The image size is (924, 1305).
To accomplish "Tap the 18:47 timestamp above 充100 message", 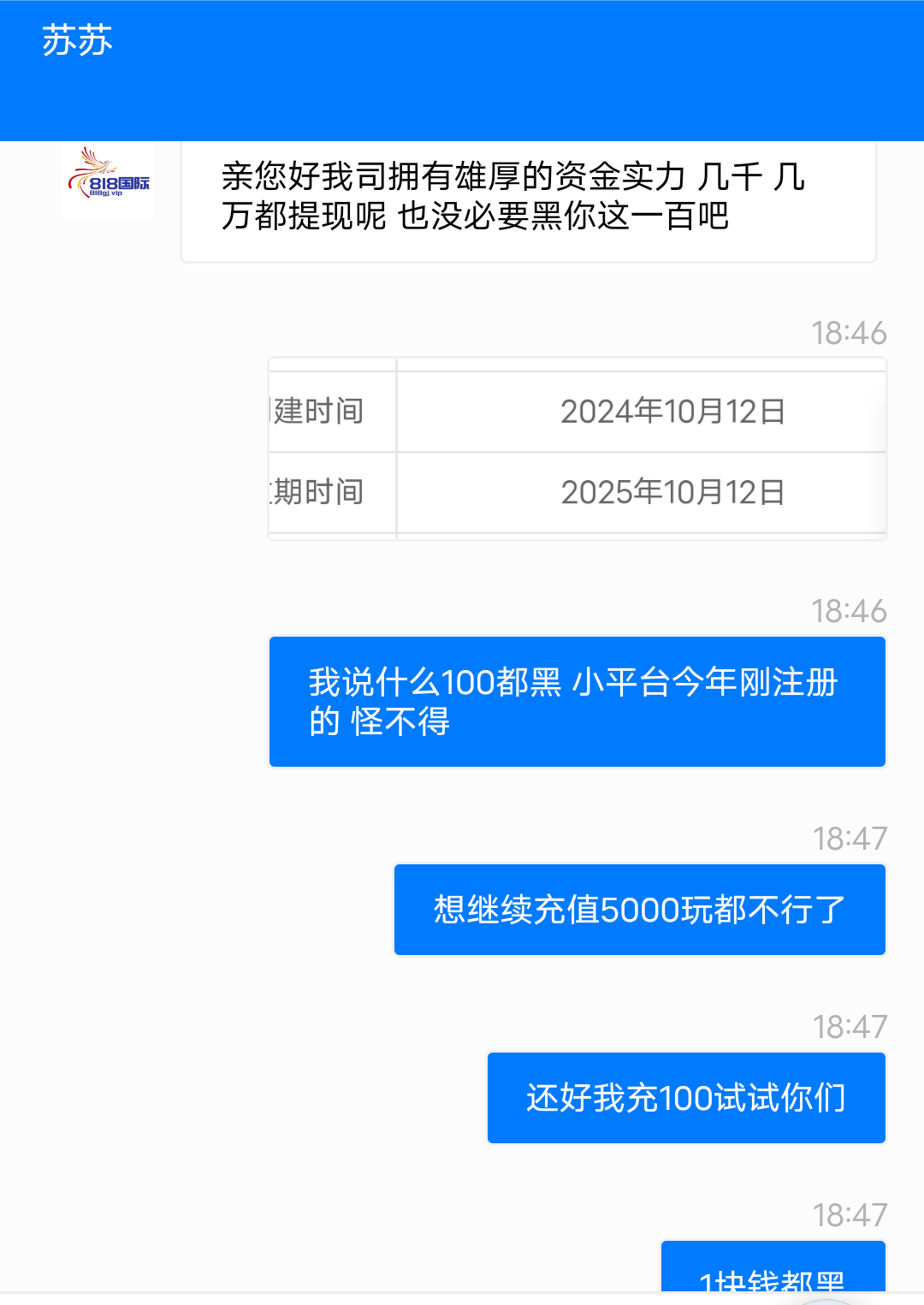I will [851, 1028].
